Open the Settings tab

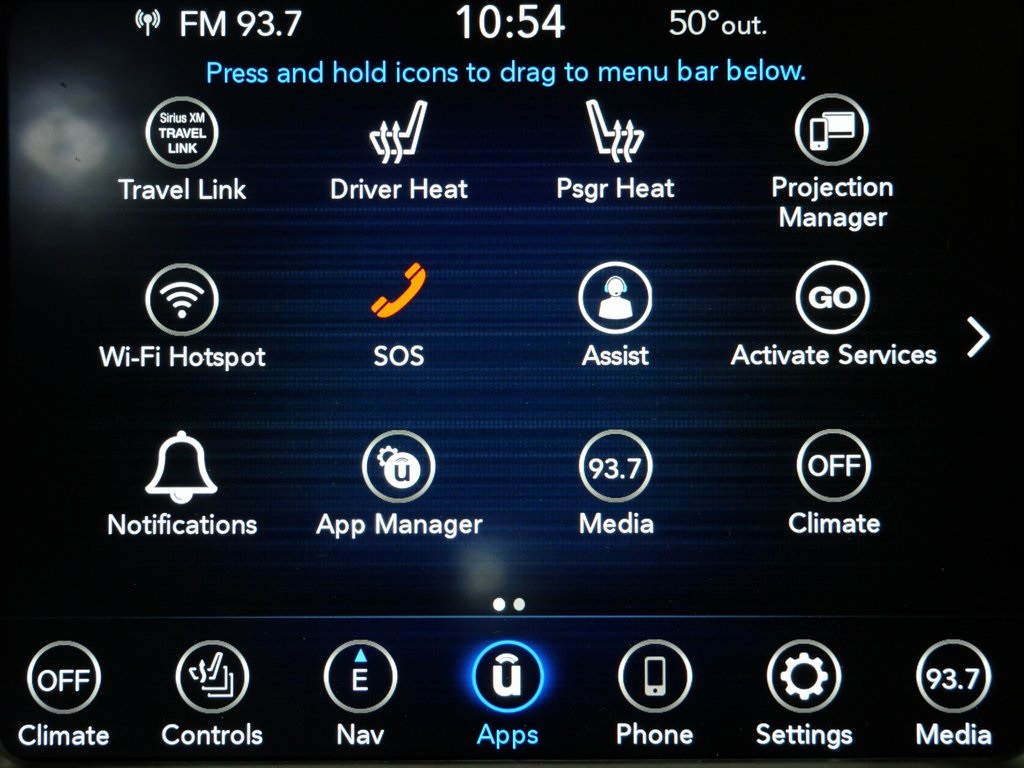[804, 680]
